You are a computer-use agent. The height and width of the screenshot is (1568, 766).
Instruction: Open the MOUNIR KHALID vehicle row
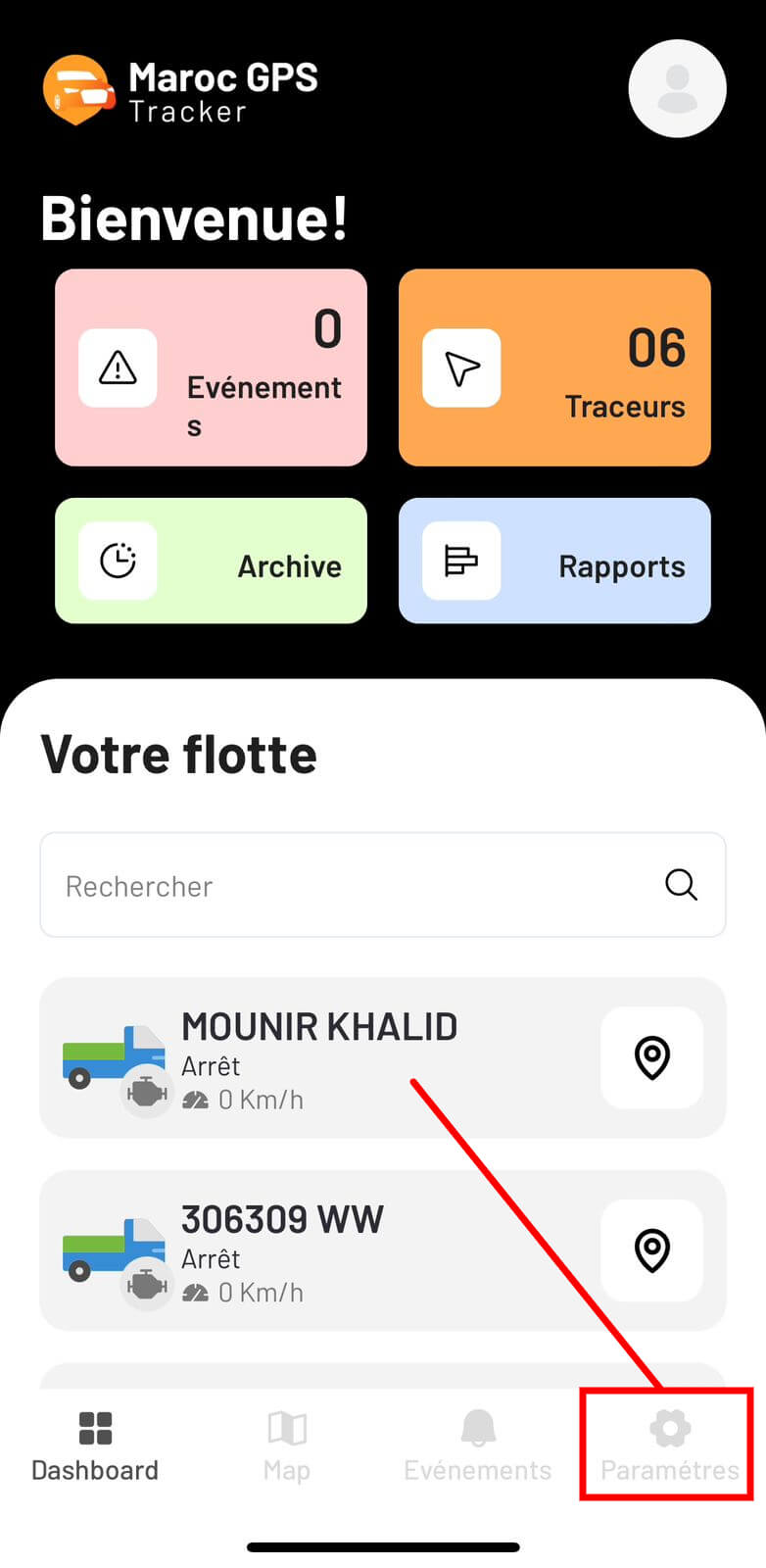pos(383,1057)
